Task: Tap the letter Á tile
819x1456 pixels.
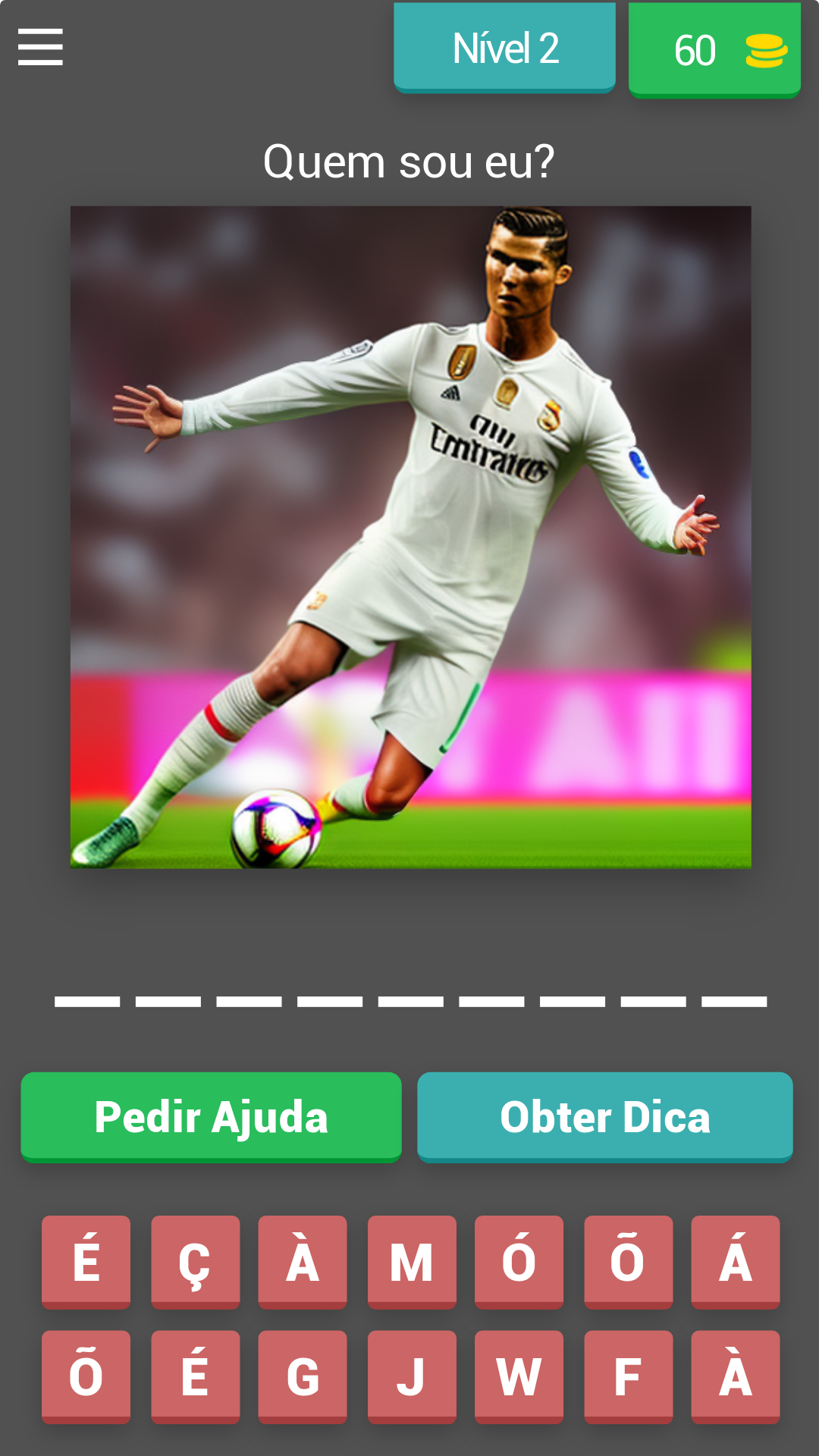Action: click(x=735, y=1261)
